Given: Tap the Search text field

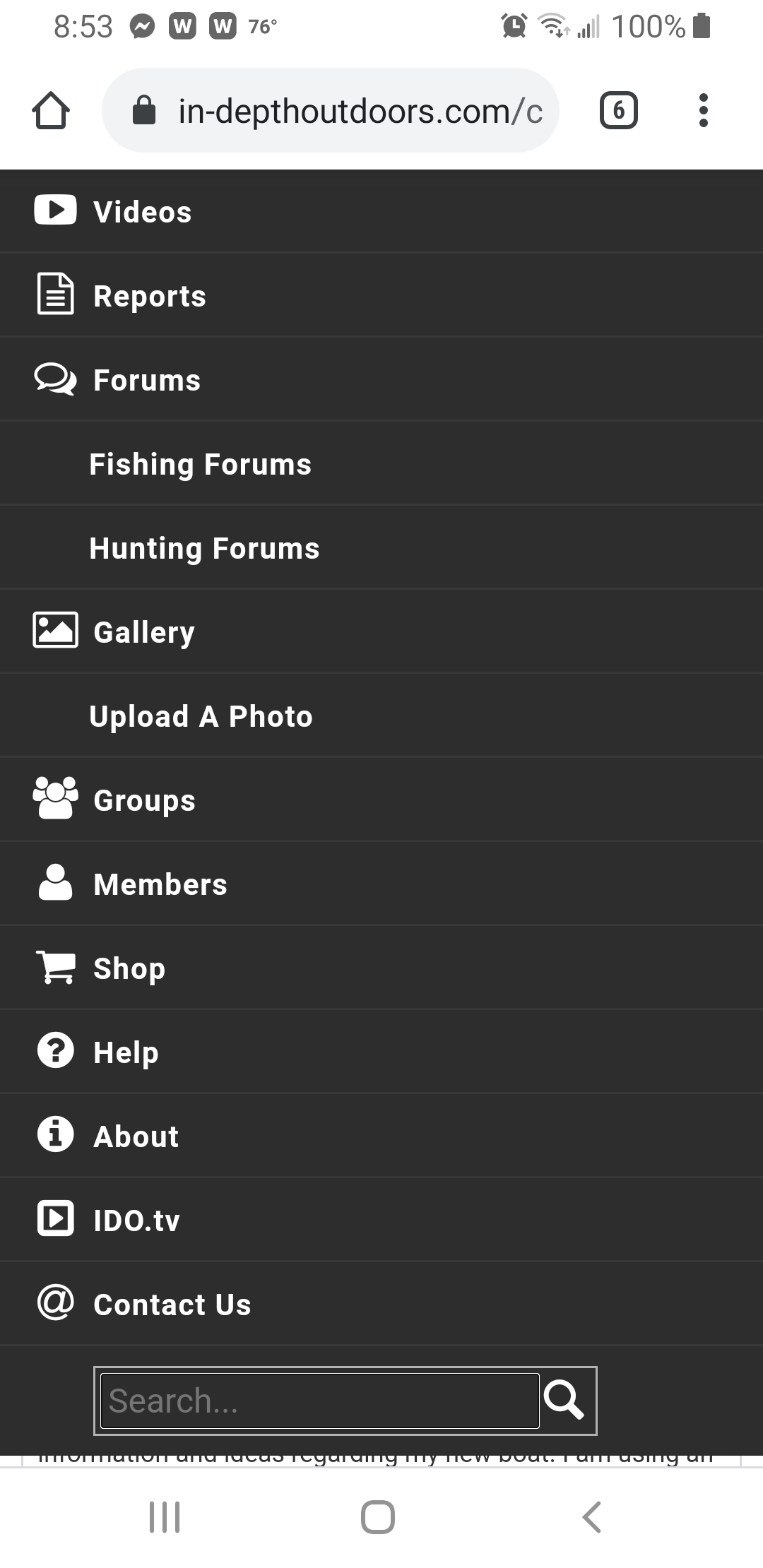Looking at the screenshot, I should [320, 1401].
